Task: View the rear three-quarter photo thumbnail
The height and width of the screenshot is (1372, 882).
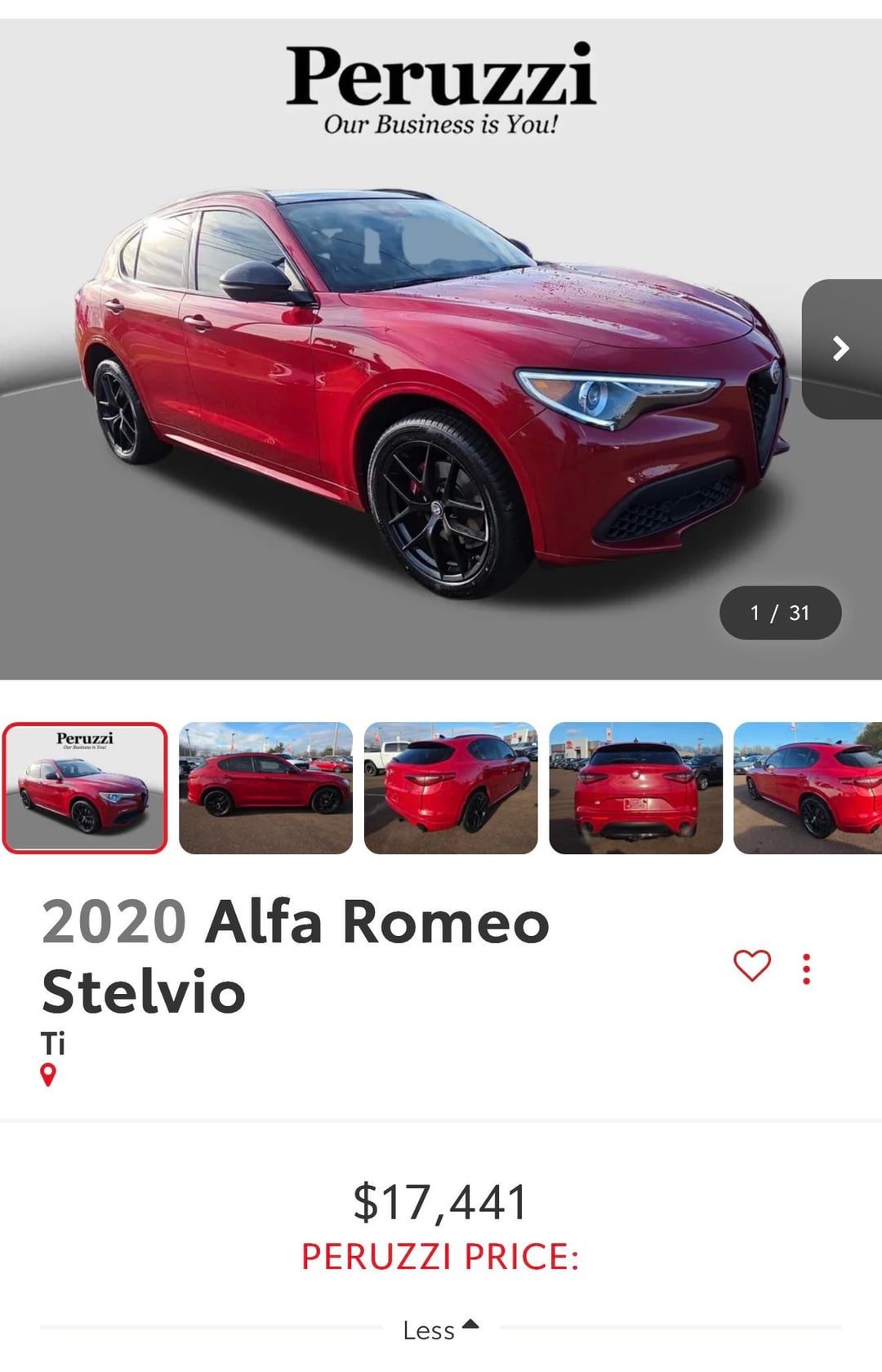Action: pos(451,788)
